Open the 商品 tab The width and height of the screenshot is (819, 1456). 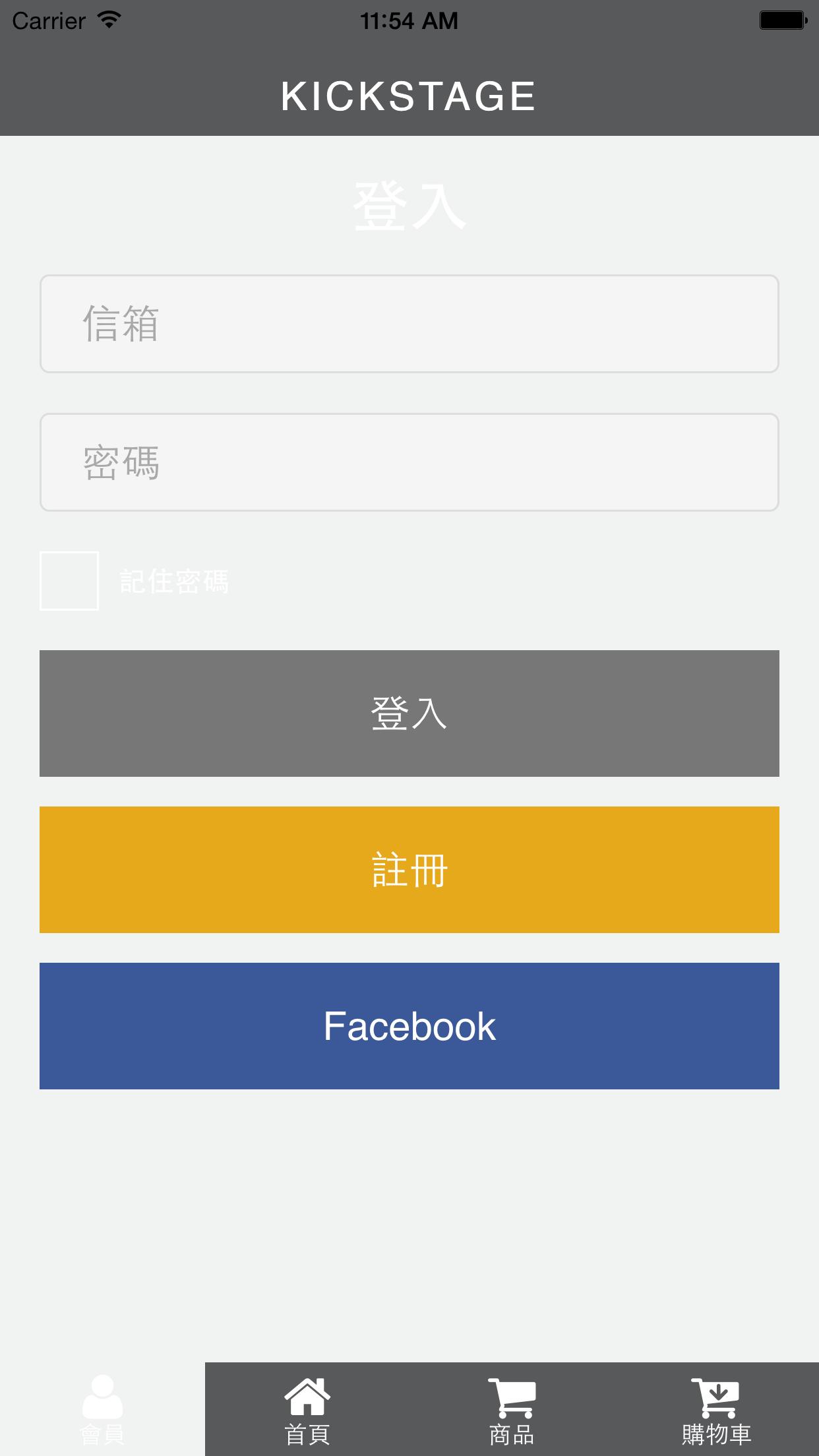(512, 1409)
